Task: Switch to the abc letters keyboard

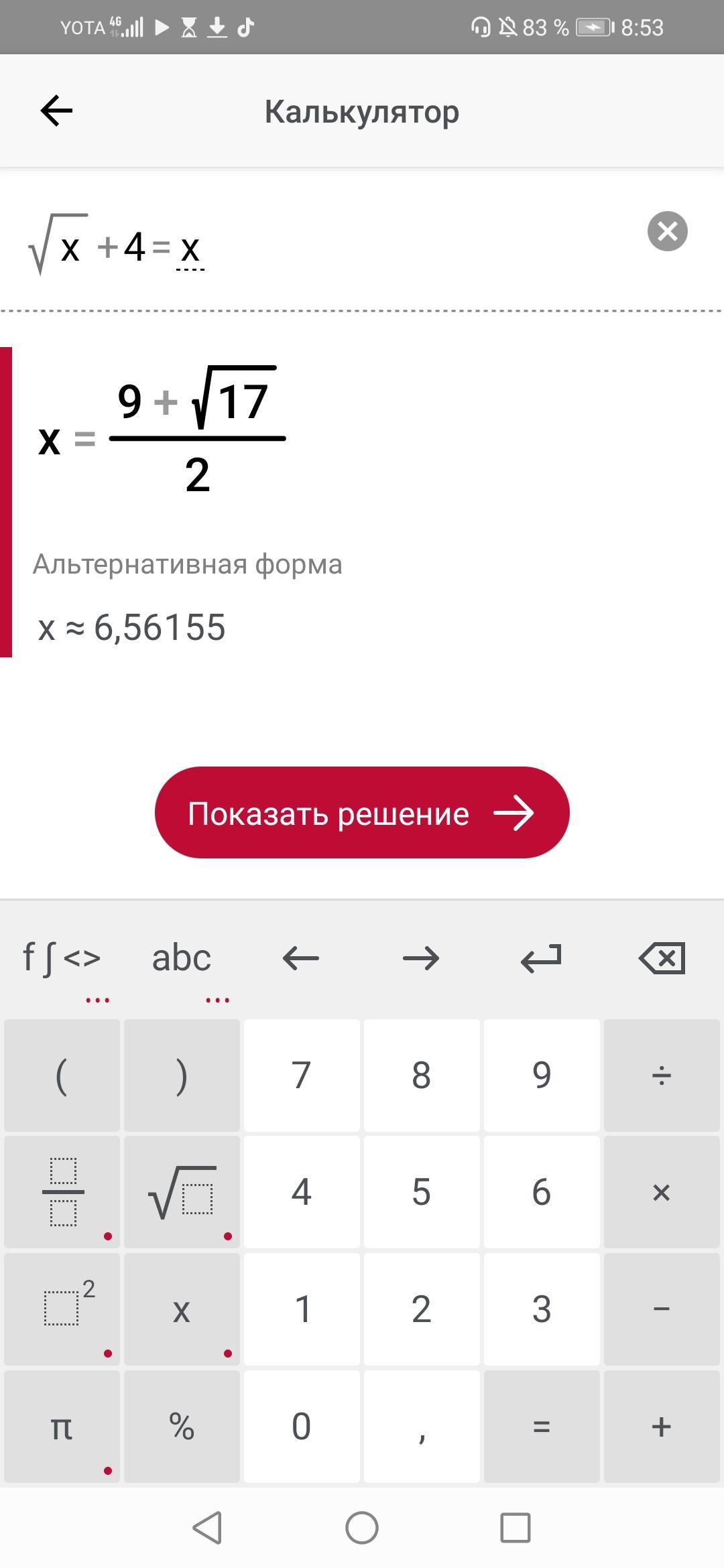Action: coord(182,958)
